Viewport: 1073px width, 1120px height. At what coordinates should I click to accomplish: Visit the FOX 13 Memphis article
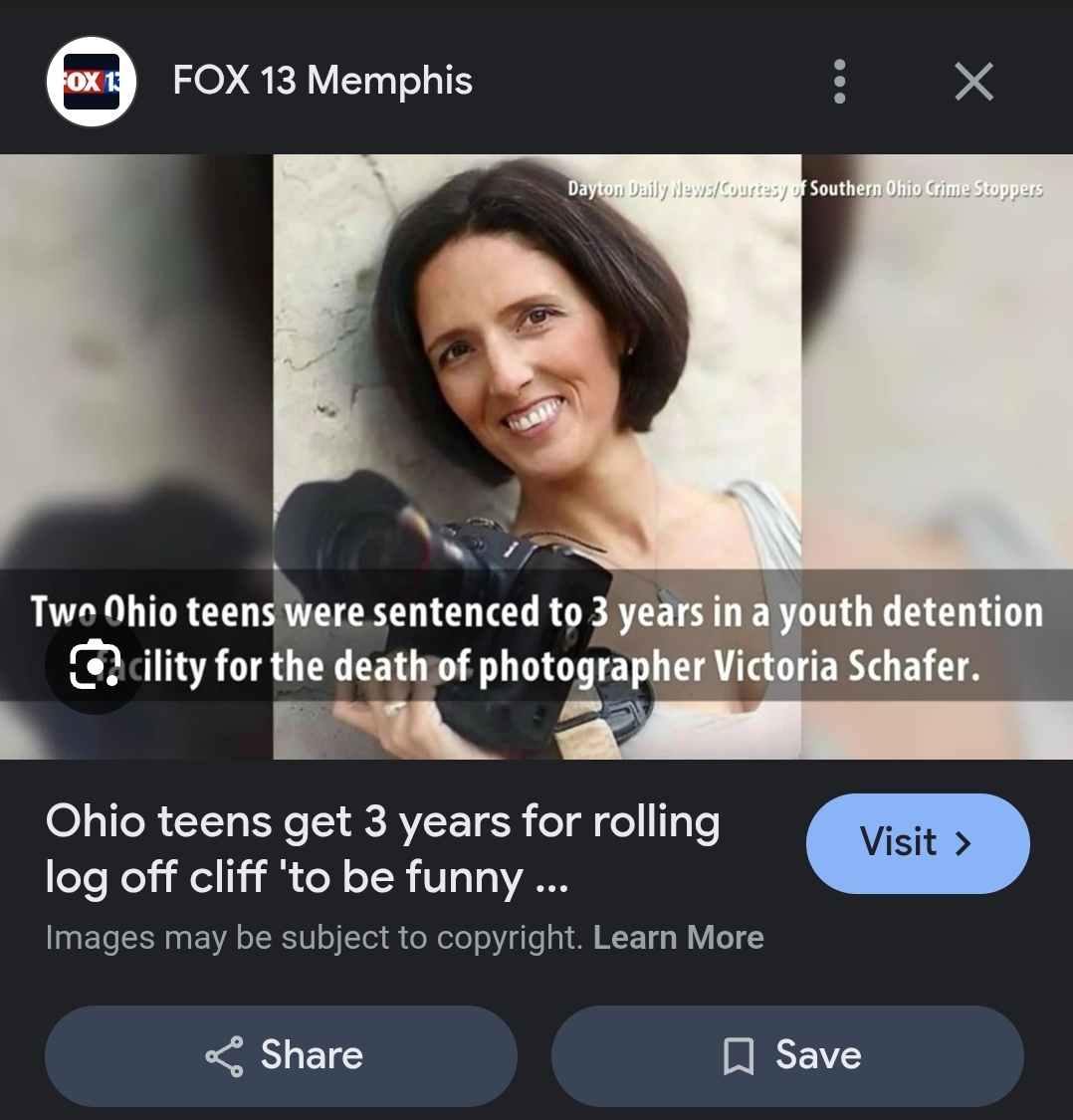point(918,843)
